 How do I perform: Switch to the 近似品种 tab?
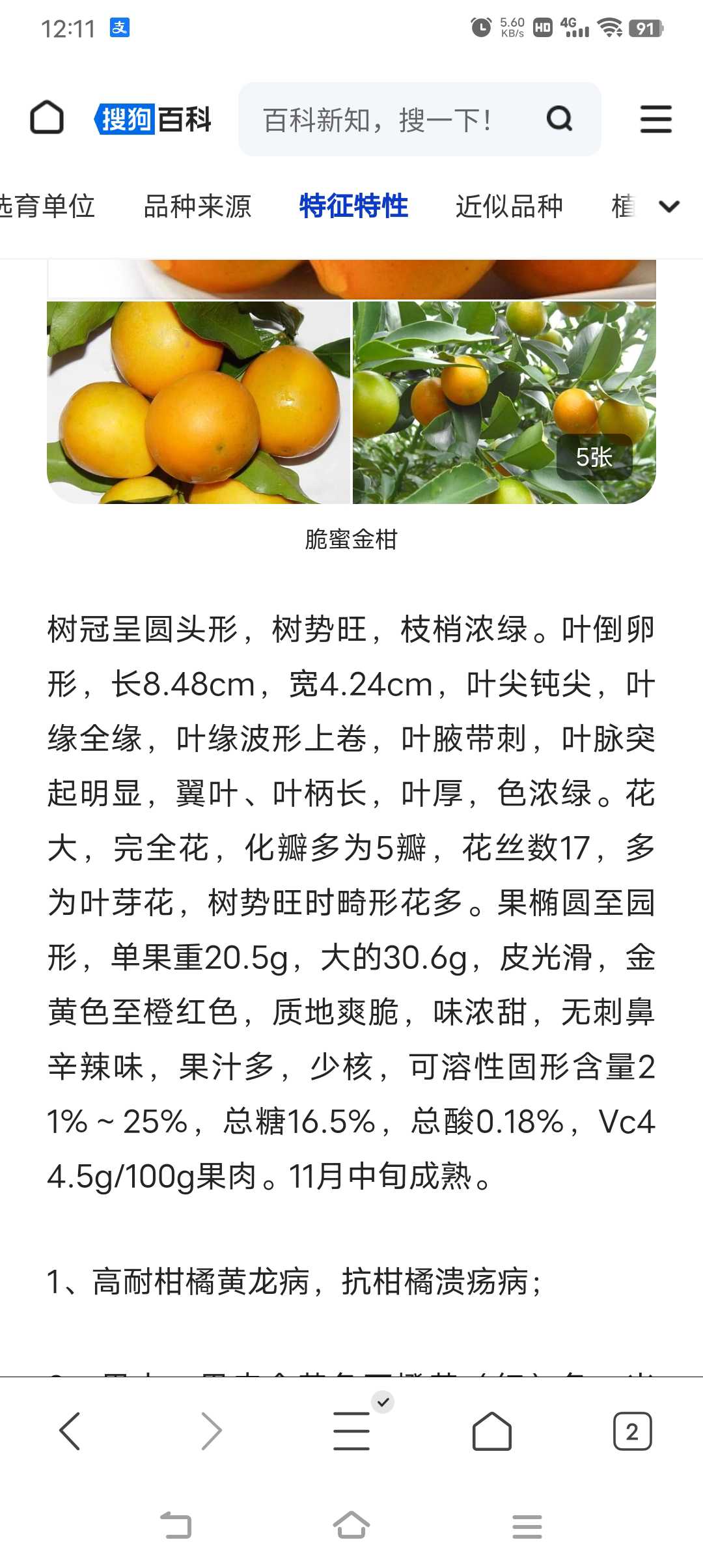coord(509,206)
